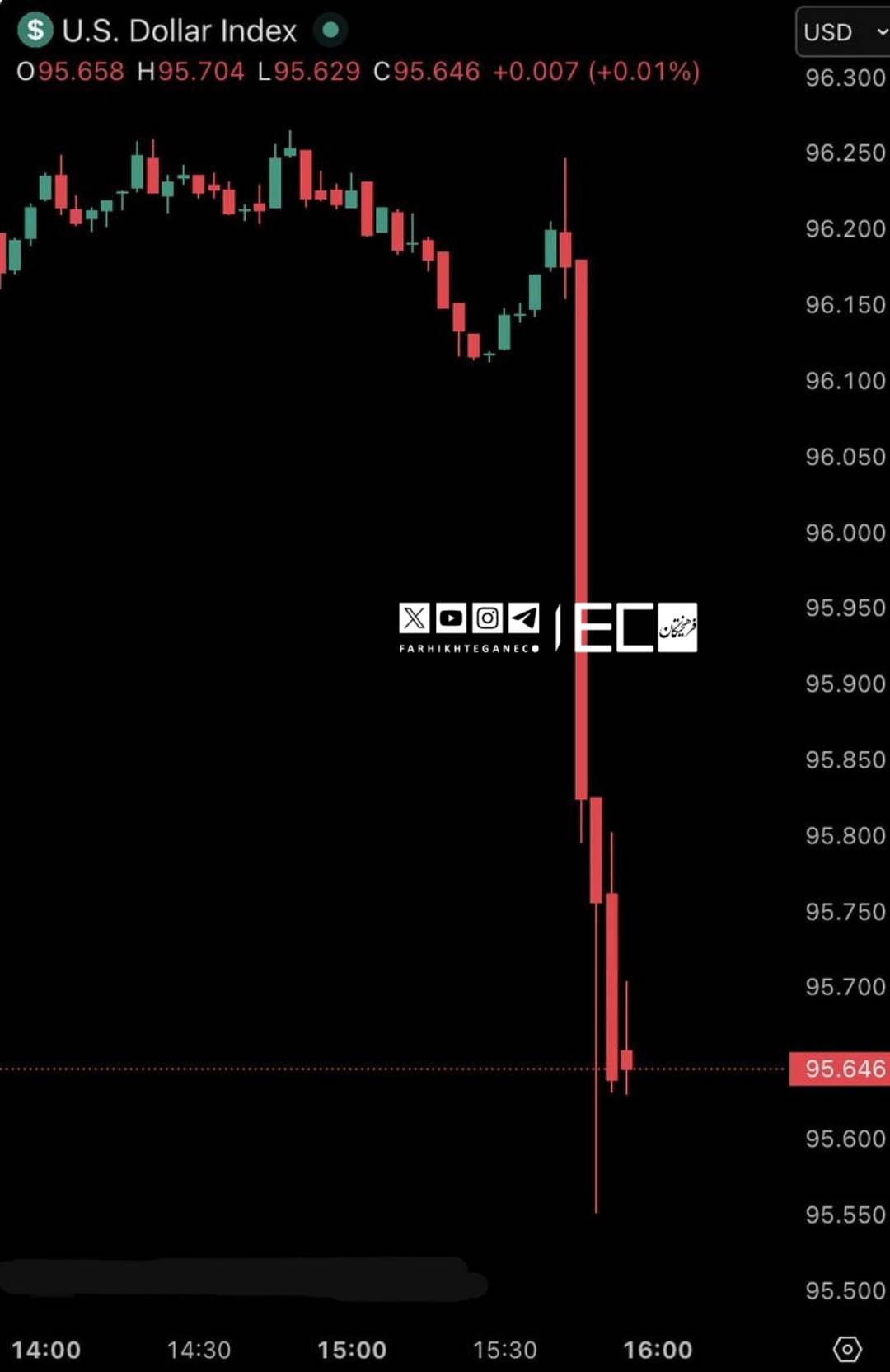Open the USD currency dropdown

coord(844,32)
